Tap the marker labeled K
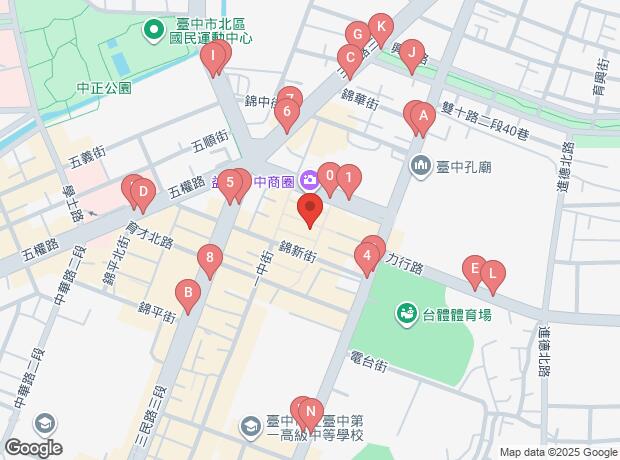The height and width of the screenshot is (460, 620). [x=379, y=27]
